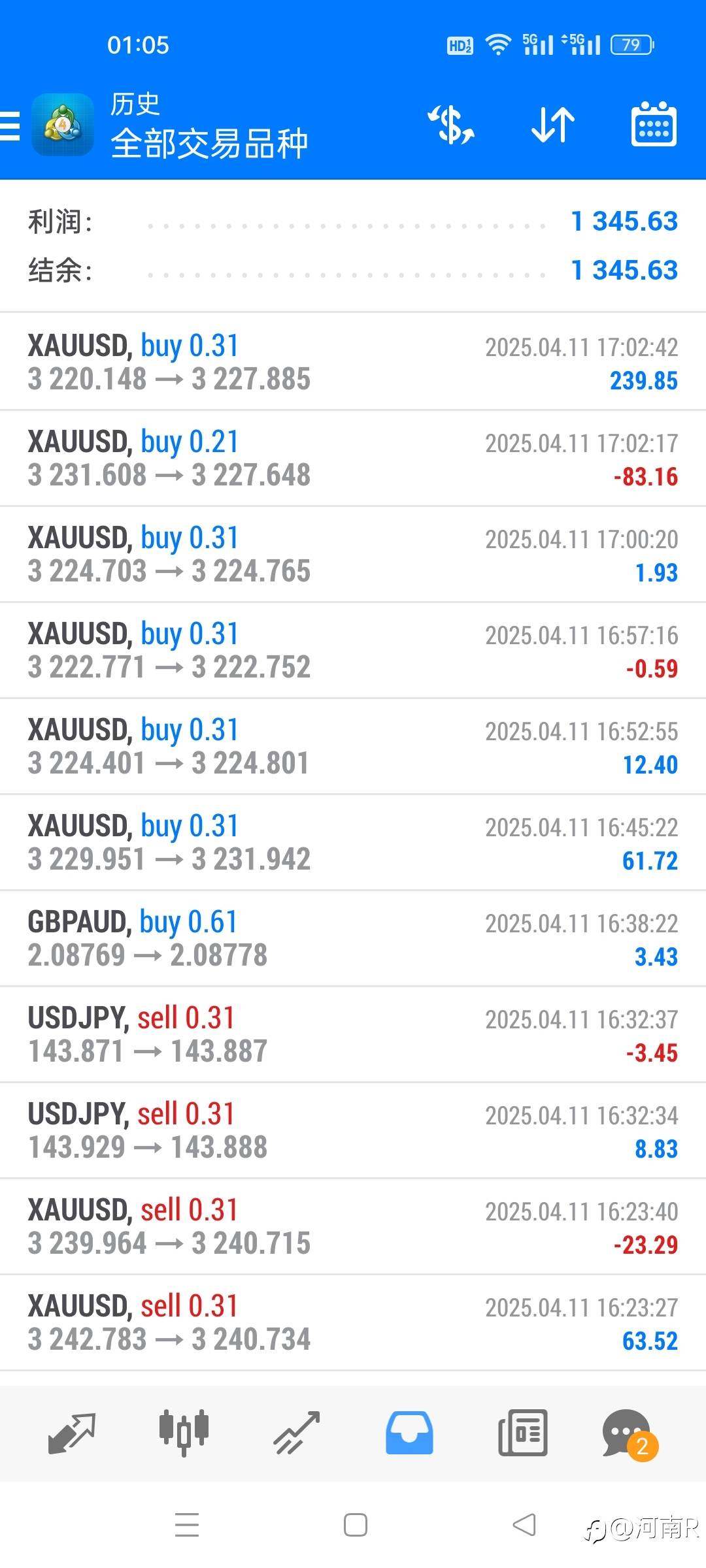Open the currency symbol filter icon
706x1568 pixels.
coord(451,125)
